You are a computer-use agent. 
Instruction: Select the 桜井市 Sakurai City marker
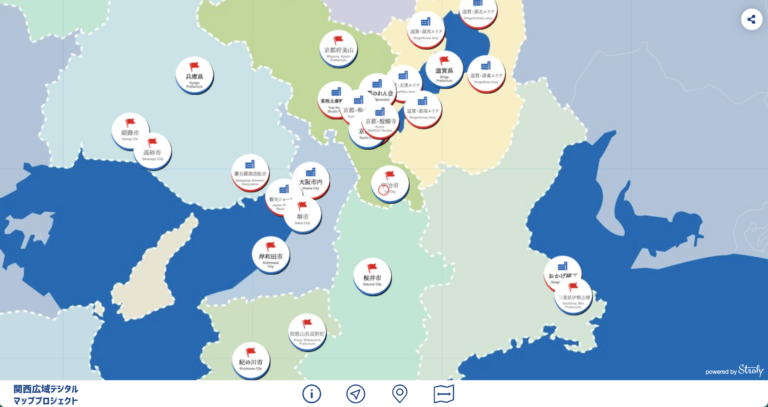click(372, 276)
